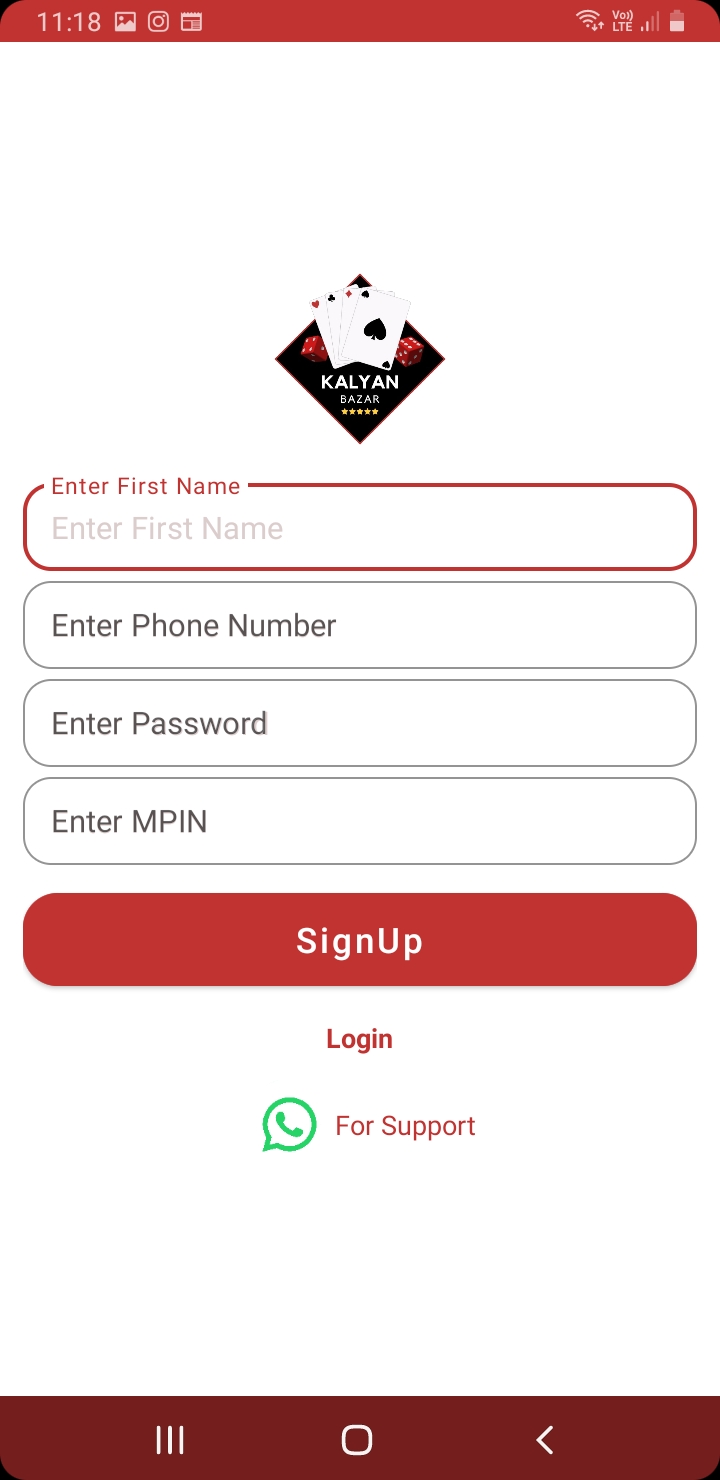This screenshot has width=720, height=1480.
Task: Tap the Enter Phone Number field
Action: [x=360, y=625]
